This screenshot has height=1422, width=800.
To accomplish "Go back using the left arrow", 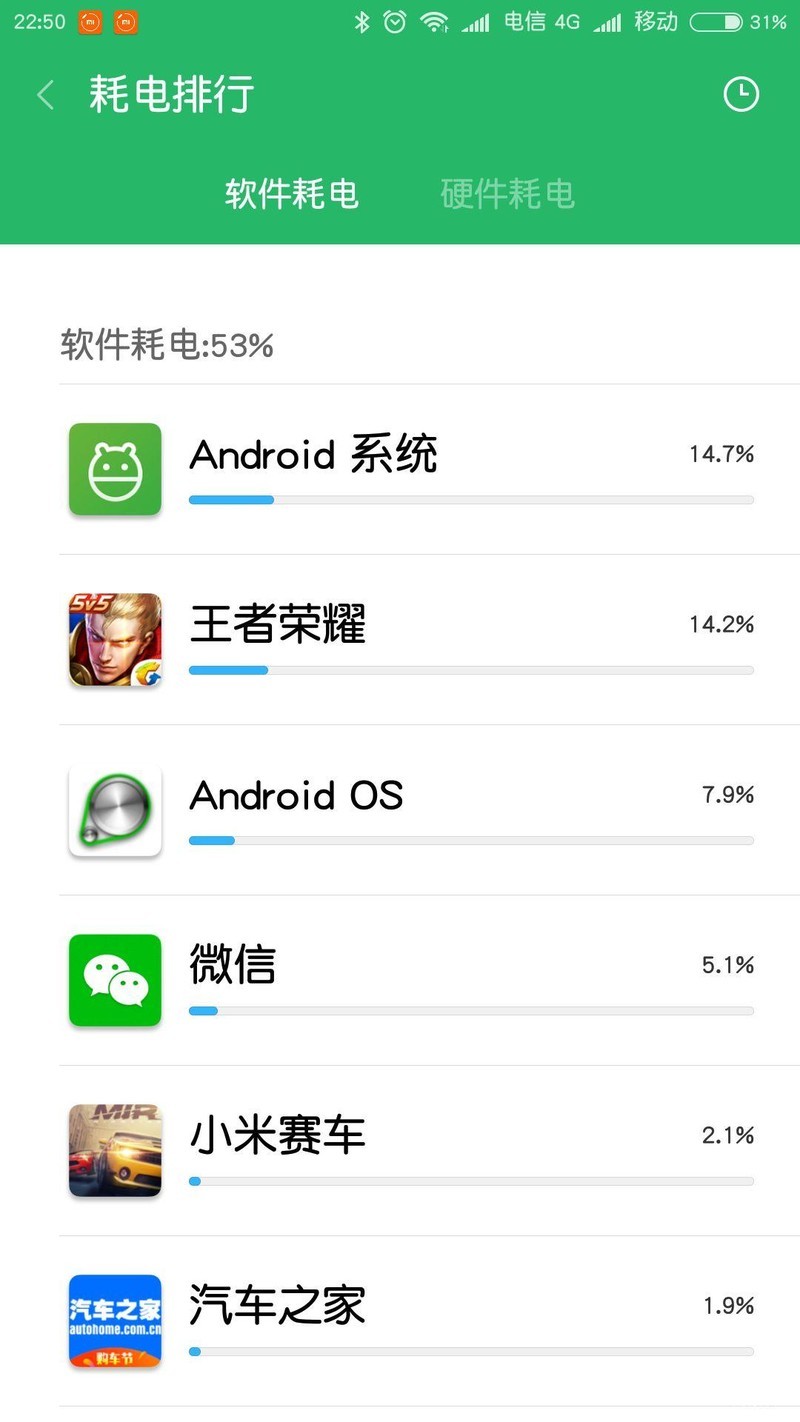I will point(44,94).
